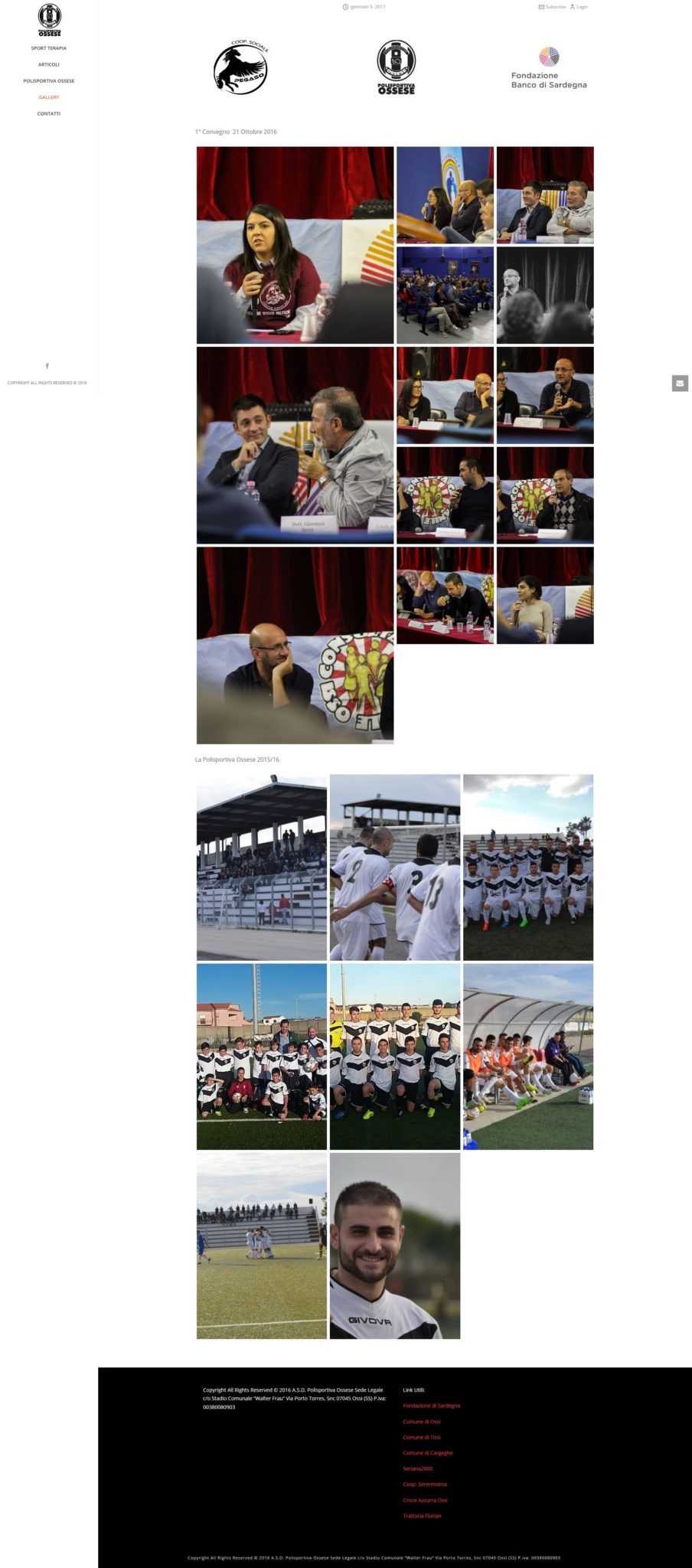Viewport: 692px width, 1568px height.
Task: Go to the Articoli page
Action: click(49, 64)
